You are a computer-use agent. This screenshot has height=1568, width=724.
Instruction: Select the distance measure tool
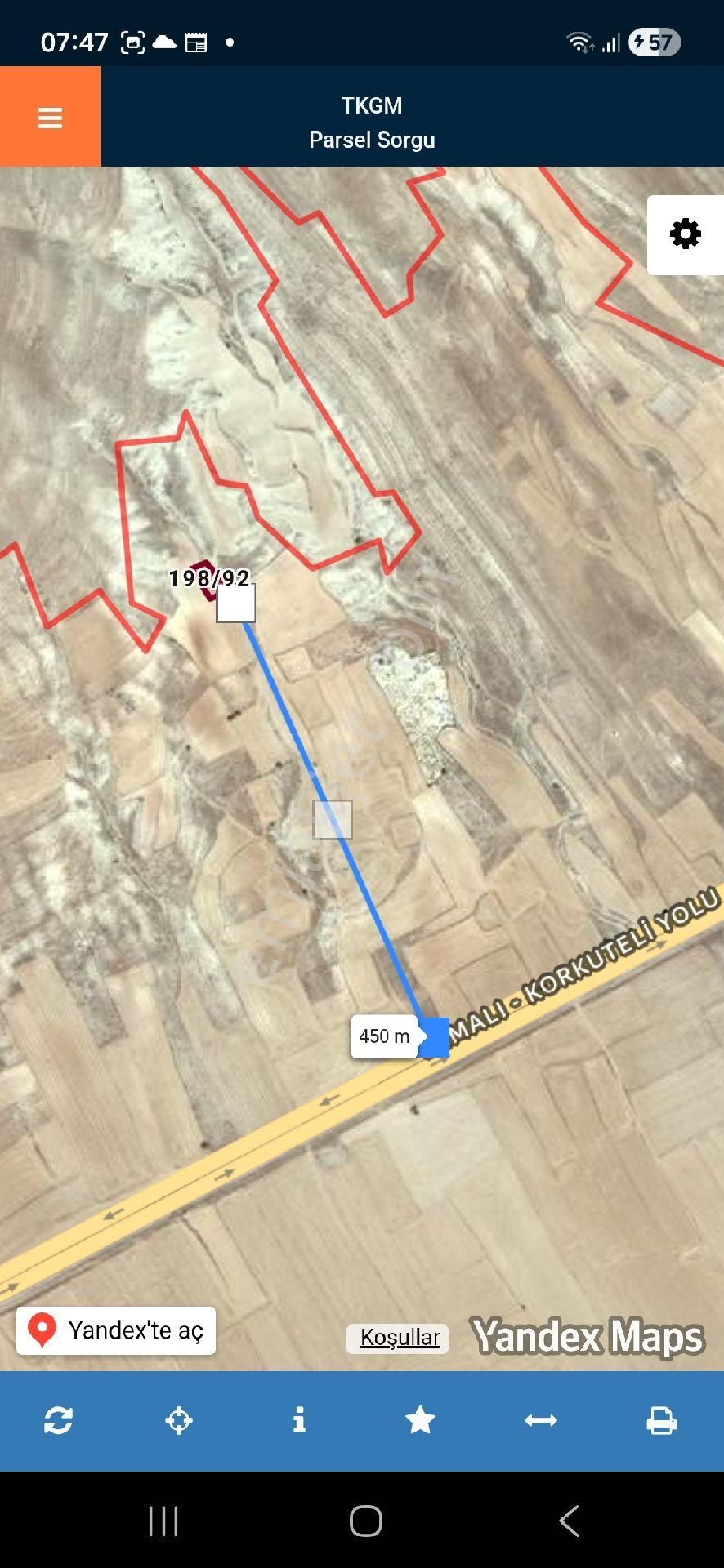click(x=540, y=1420)
